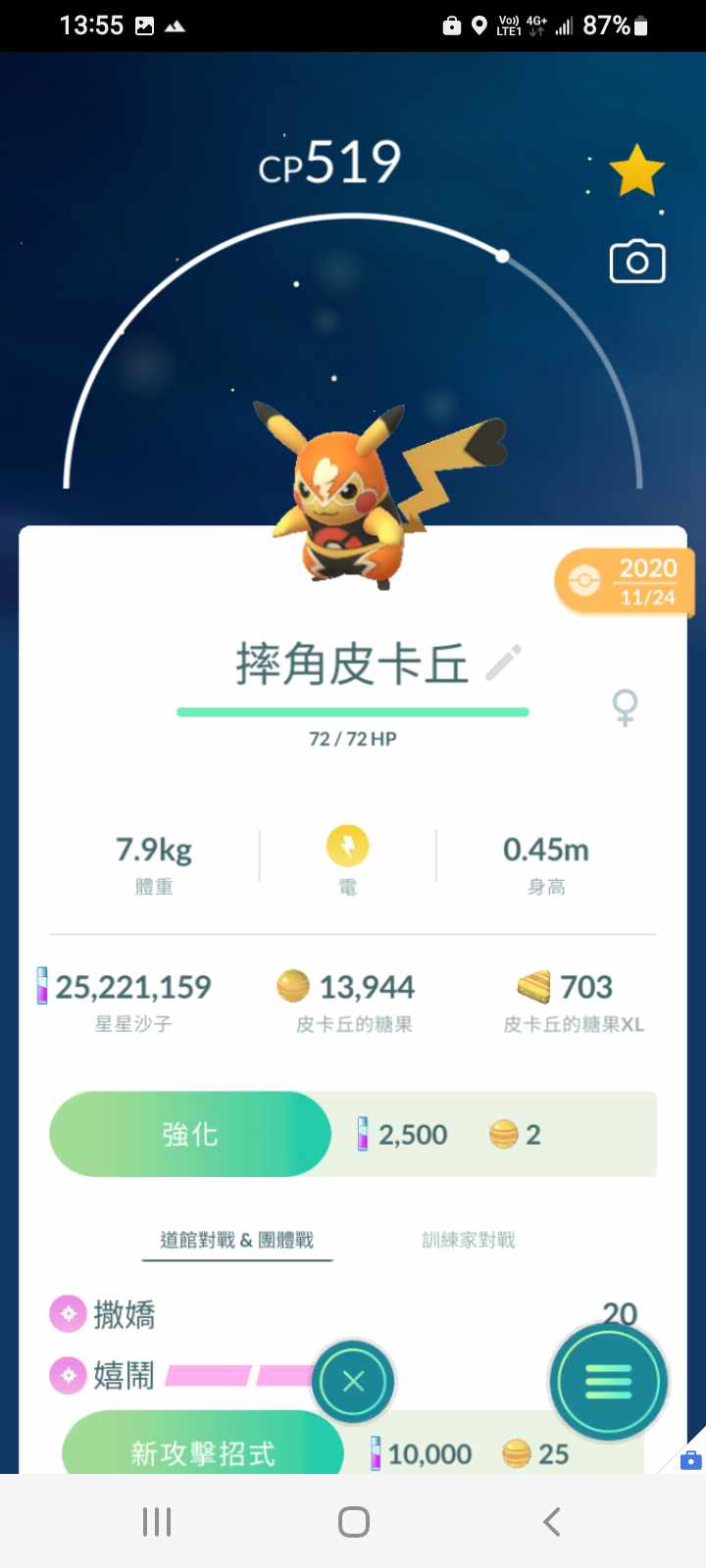
Task: Switch to the 訓練家對戰 tab
Action: (x=468, y=1240)
